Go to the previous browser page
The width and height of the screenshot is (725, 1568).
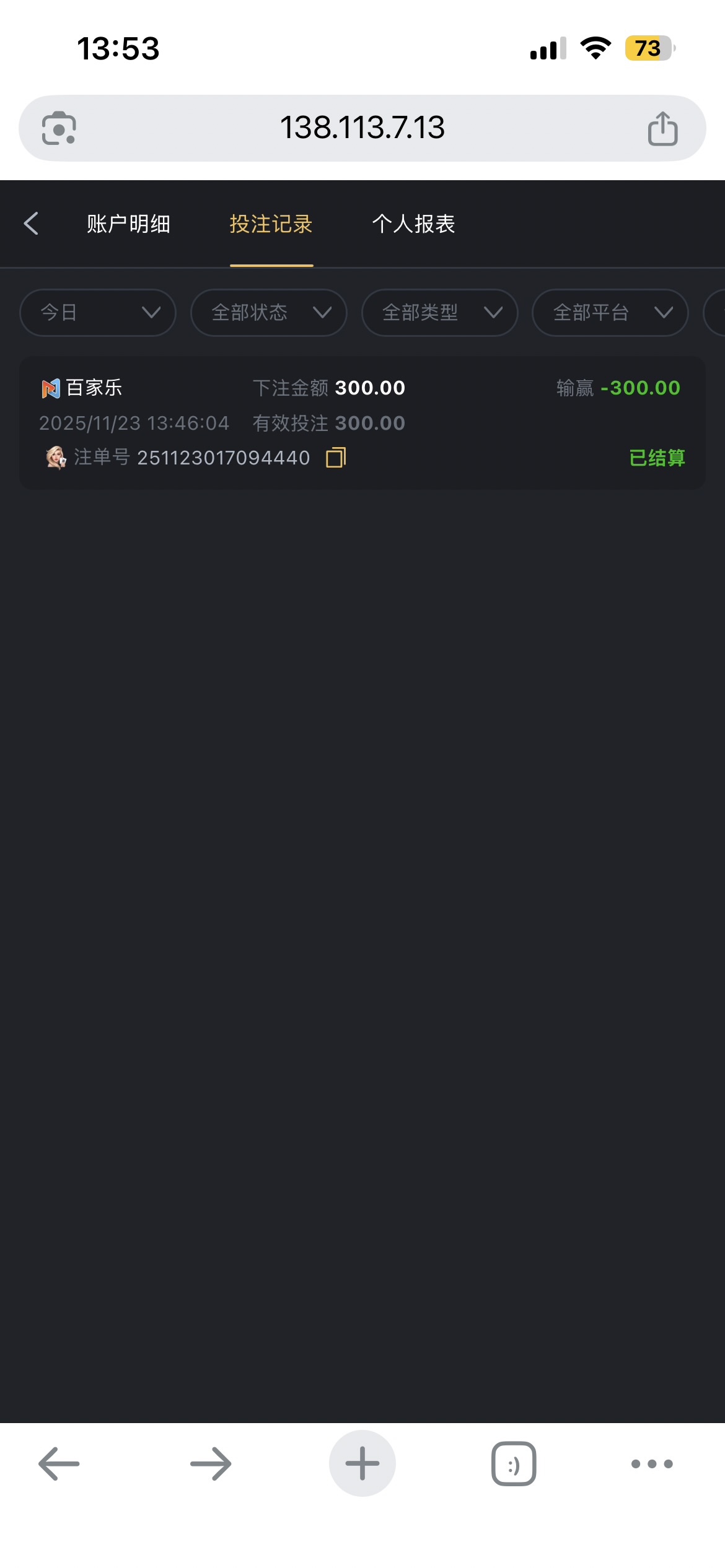(x=59, y=1464)
